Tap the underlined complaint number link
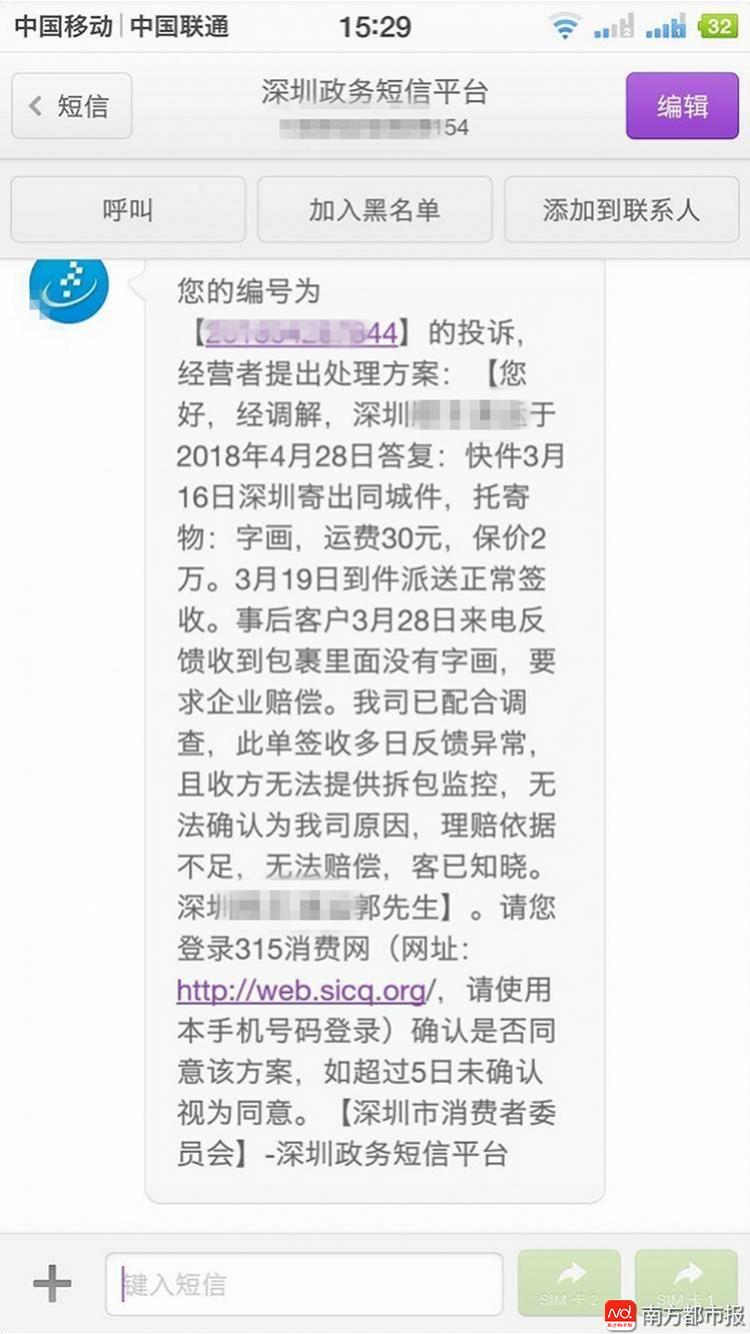 pos(302,333)
